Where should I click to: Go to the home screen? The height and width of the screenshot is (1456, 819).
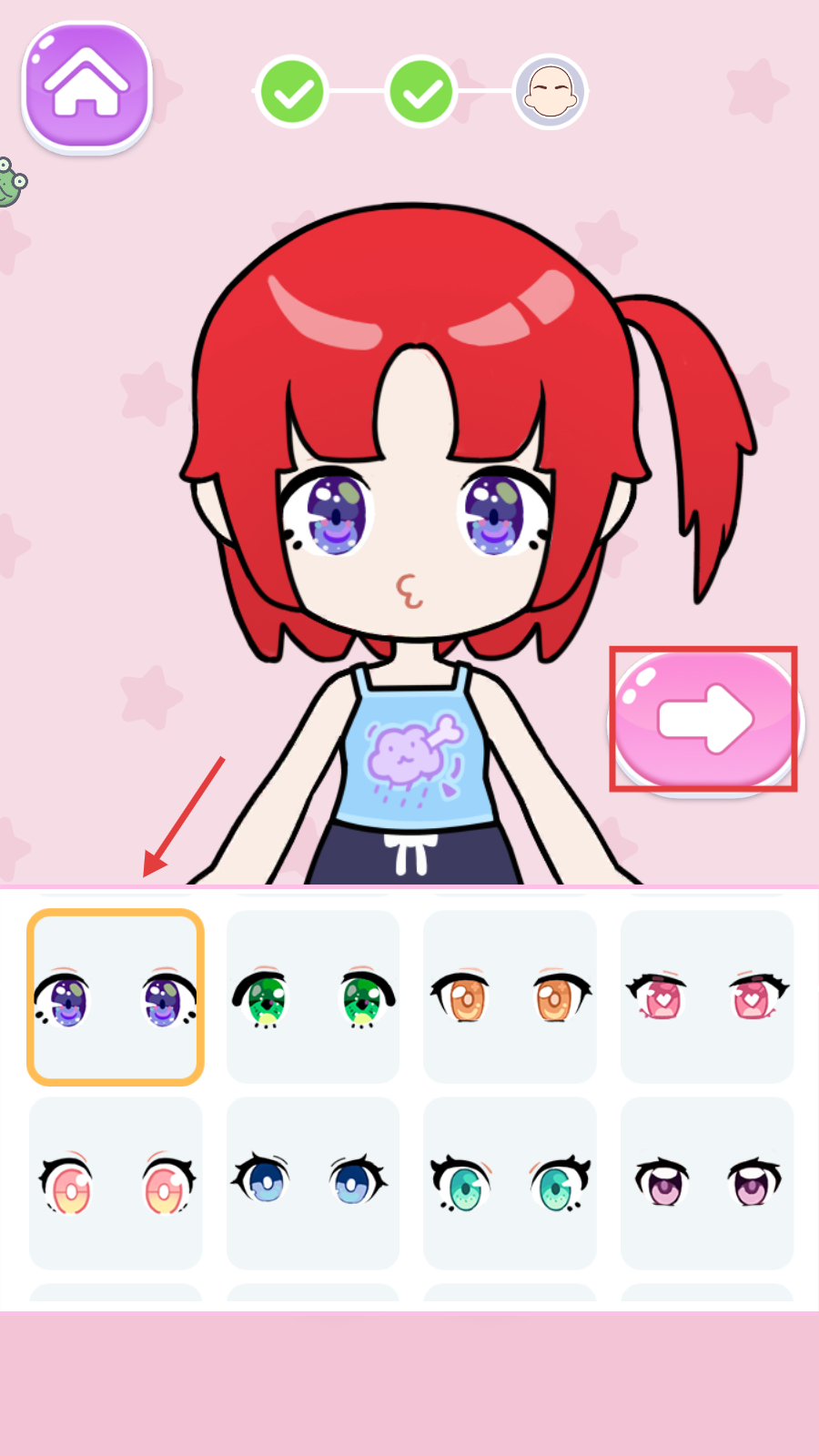click(x=86, y=86)
